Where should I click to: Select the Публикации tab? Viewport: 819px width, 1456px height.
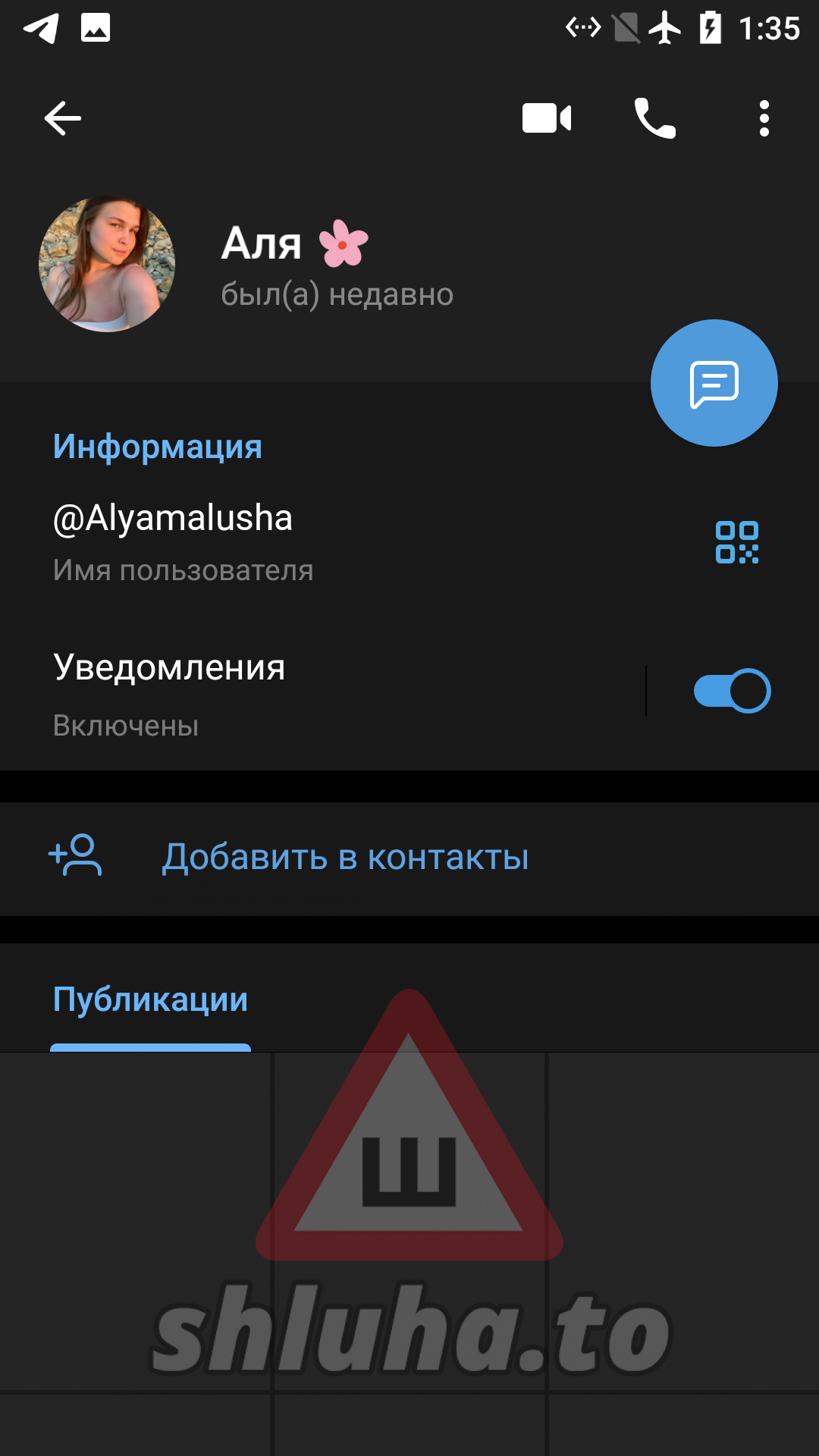[150, 1000]
